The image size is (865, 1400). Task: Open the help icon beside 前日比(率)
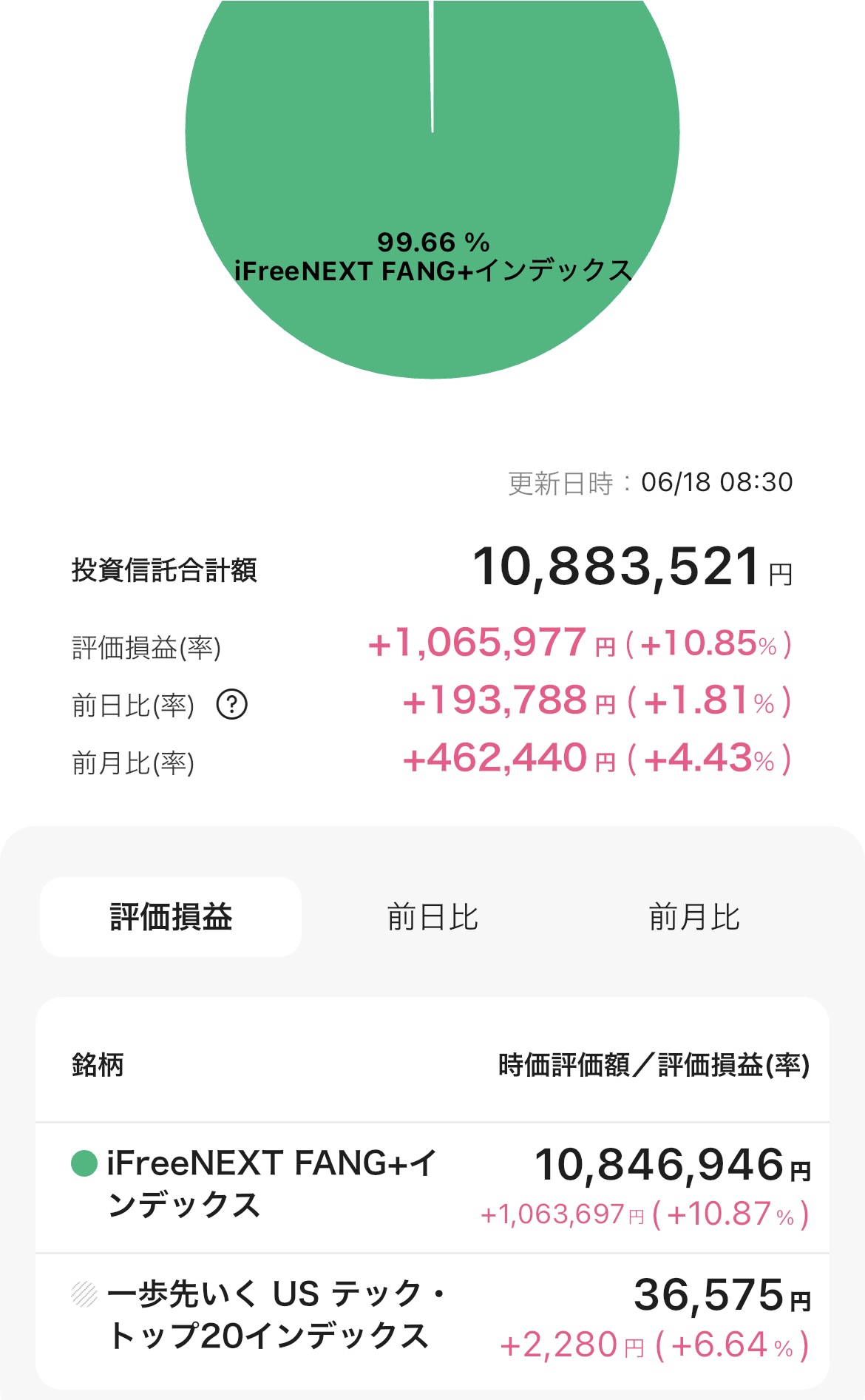(x=232, y=704)
